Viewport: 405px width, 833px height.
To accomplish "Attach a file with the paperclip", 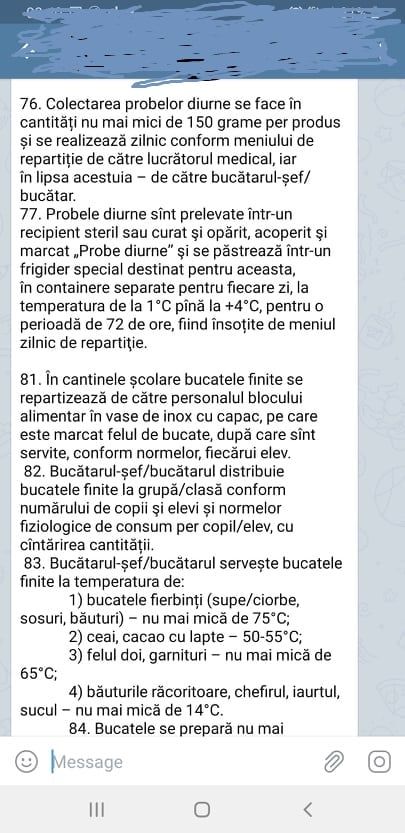I will click(334, 762).
